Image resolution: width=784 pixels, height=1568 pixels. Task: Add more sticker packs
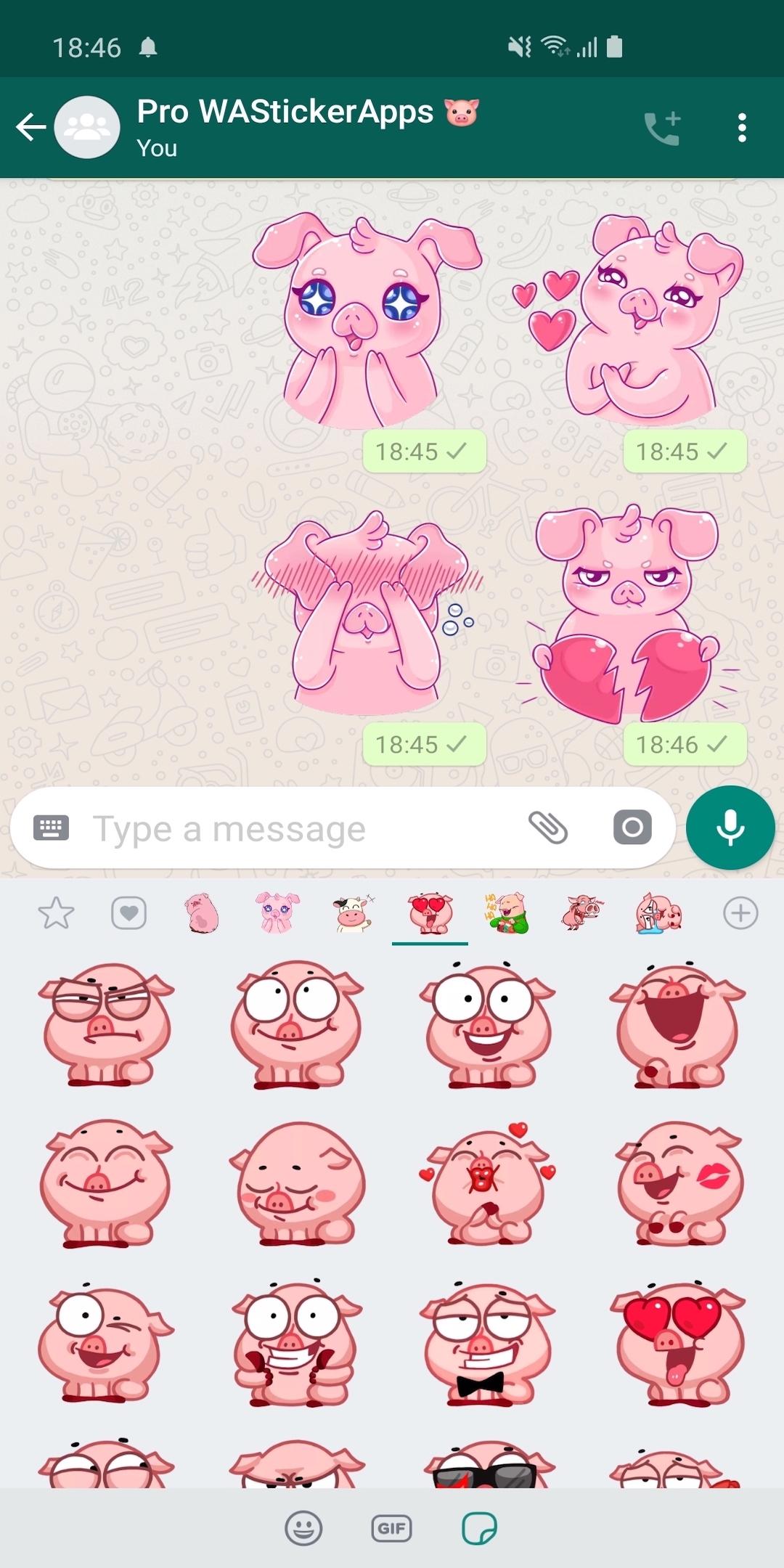740,913
